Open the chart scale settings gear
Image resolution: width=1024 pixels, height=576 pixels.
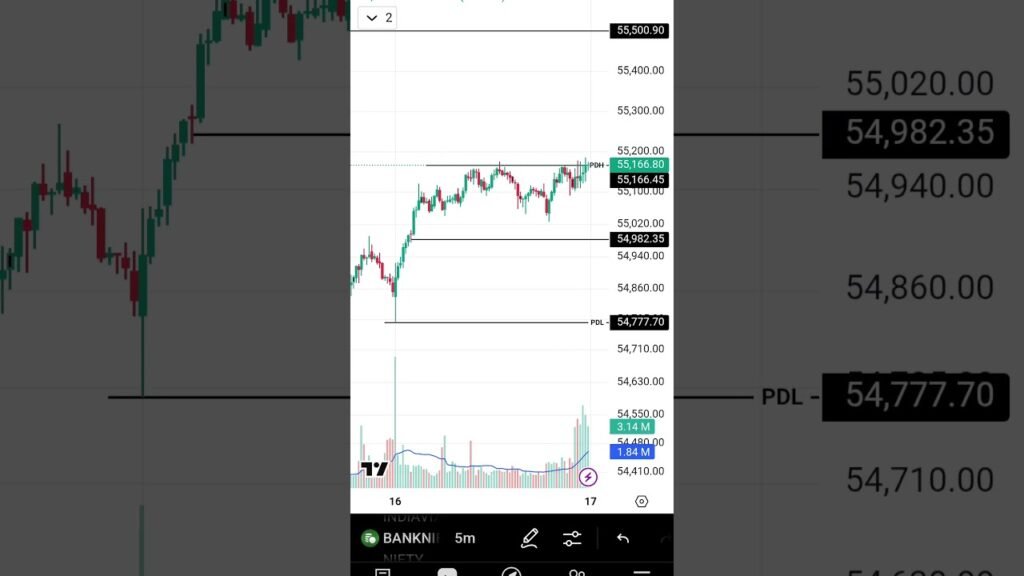pos(641,501)
